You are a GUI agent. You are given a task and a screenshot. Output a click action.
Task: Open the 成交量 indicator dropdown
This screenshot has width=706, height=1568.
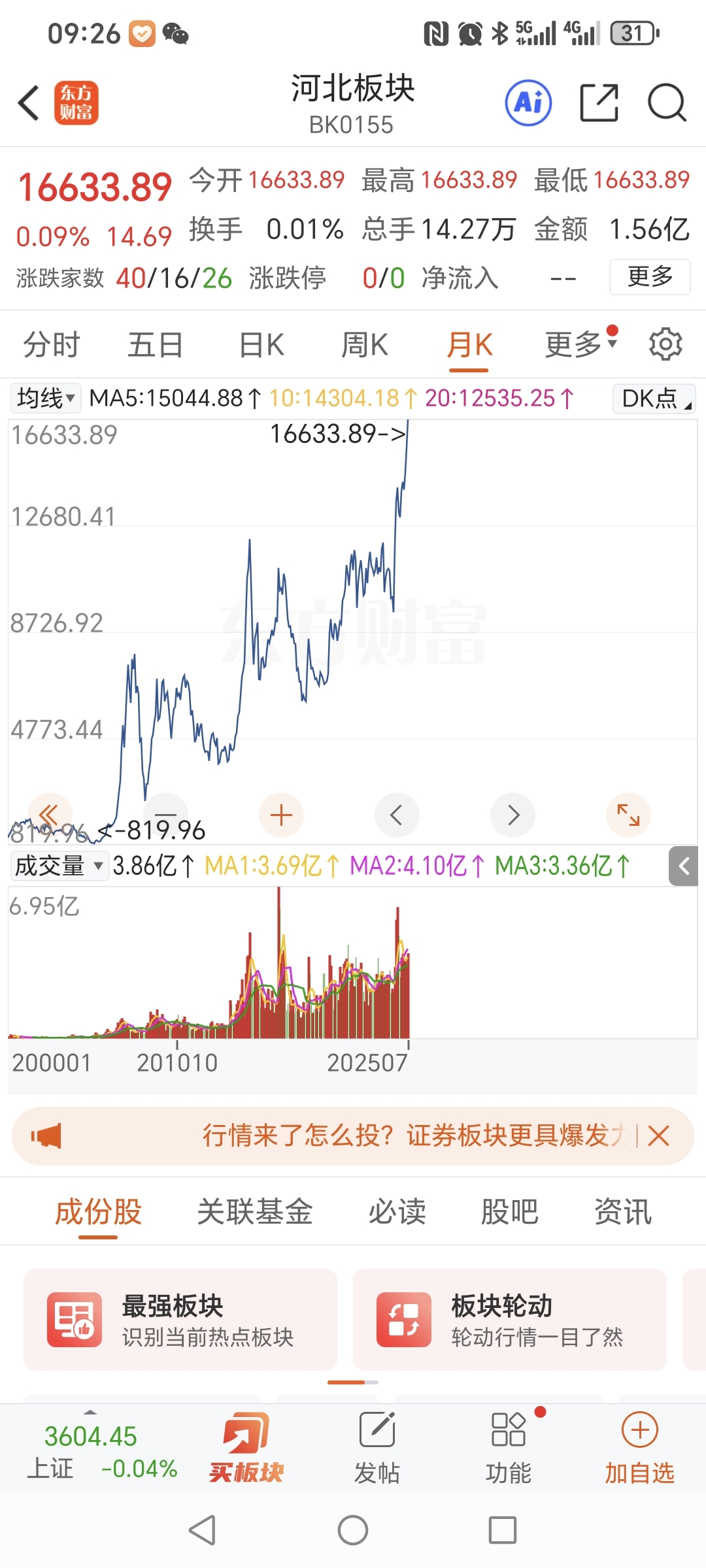(x=59, y=866)
